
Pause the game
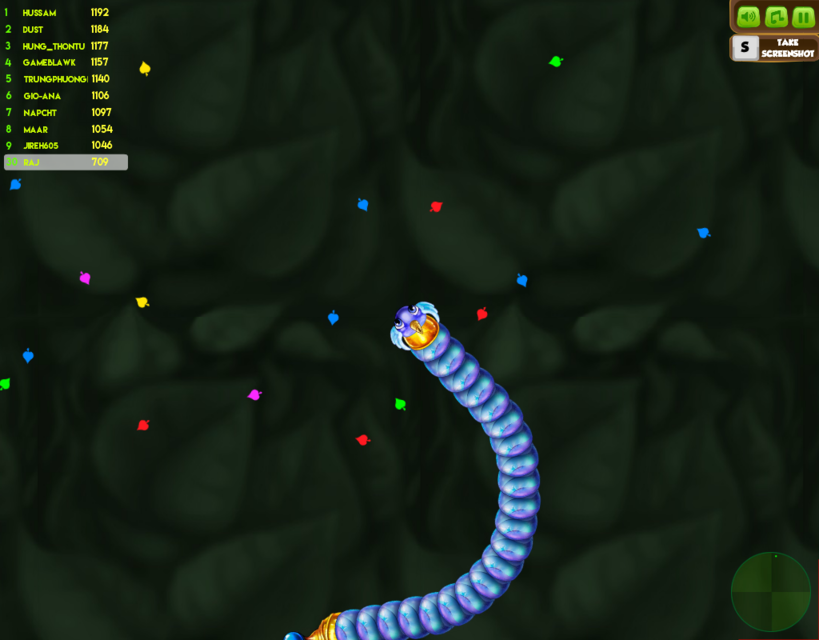[x=802, y=17]
